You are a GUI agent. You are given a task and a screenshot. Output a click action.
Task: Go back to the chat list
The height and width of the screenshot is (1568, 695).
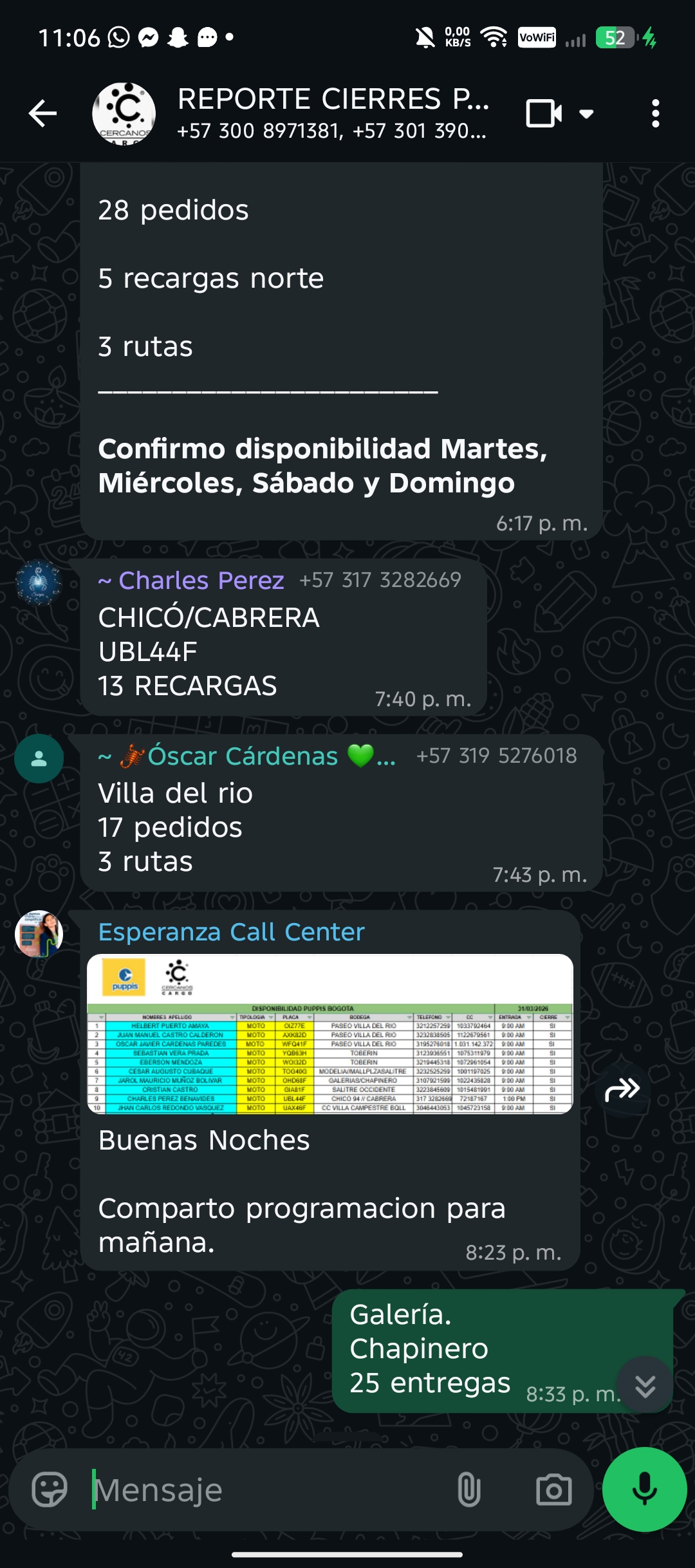click(43, 114)
